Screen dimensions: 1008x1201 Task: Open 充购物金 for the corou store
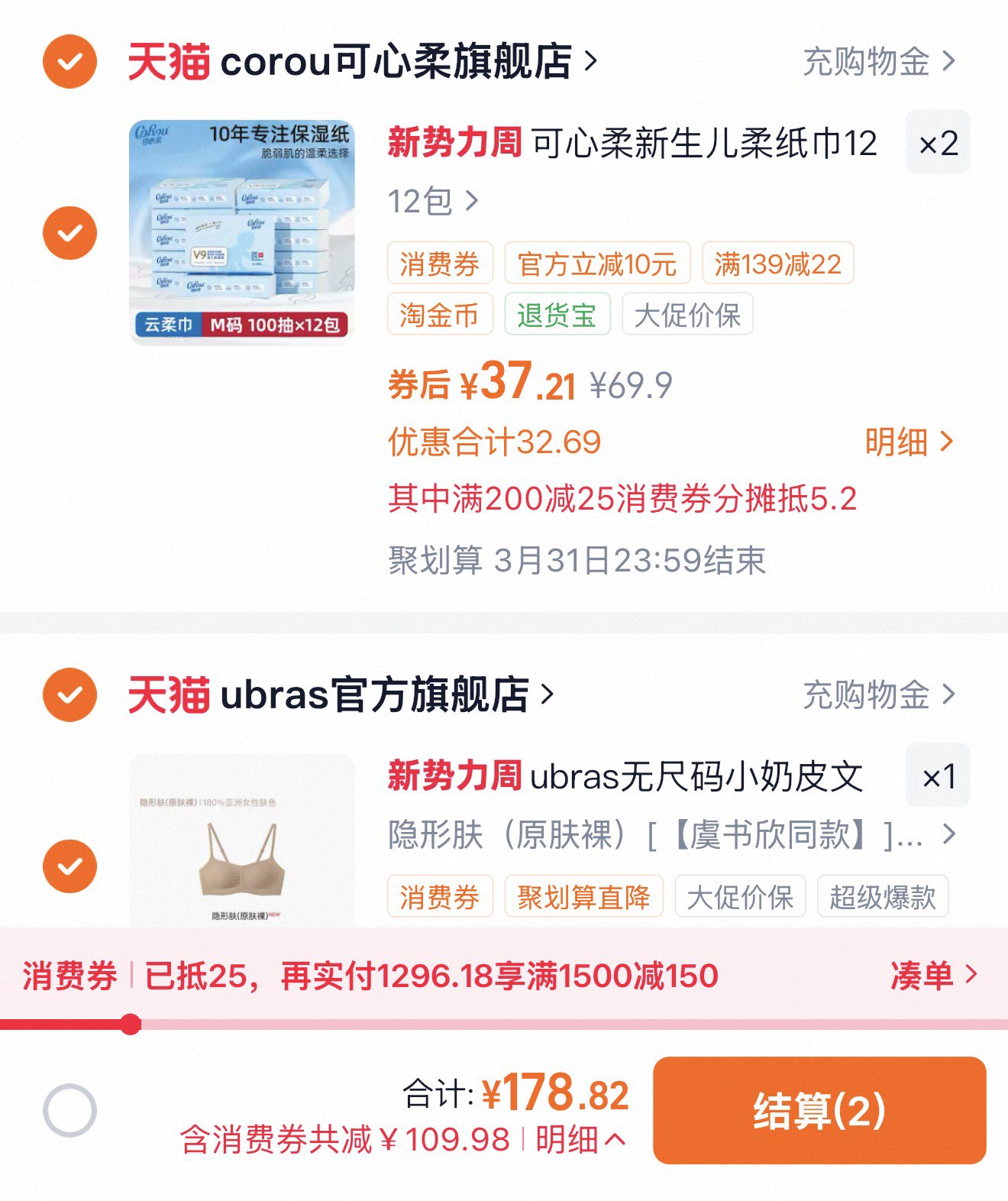click(x=878, y=61)
